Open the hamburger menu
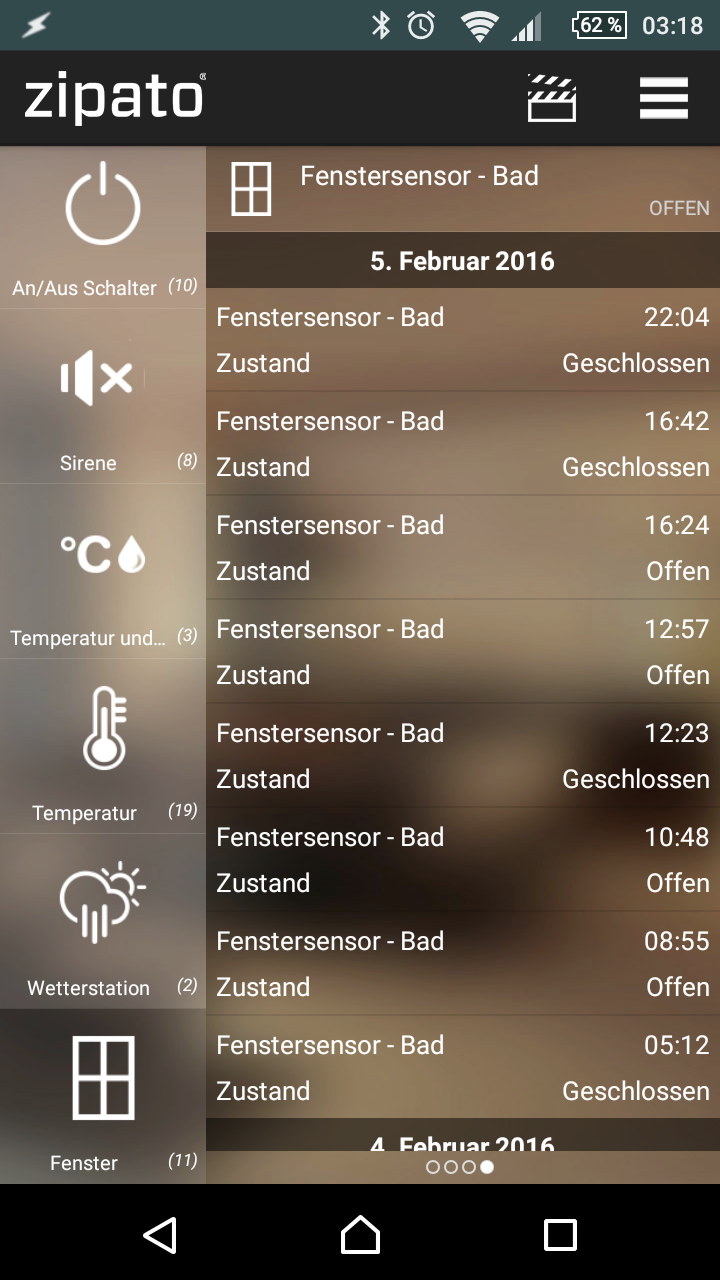The height and width of the screenshot is (1280, 720). coord(664,98)
